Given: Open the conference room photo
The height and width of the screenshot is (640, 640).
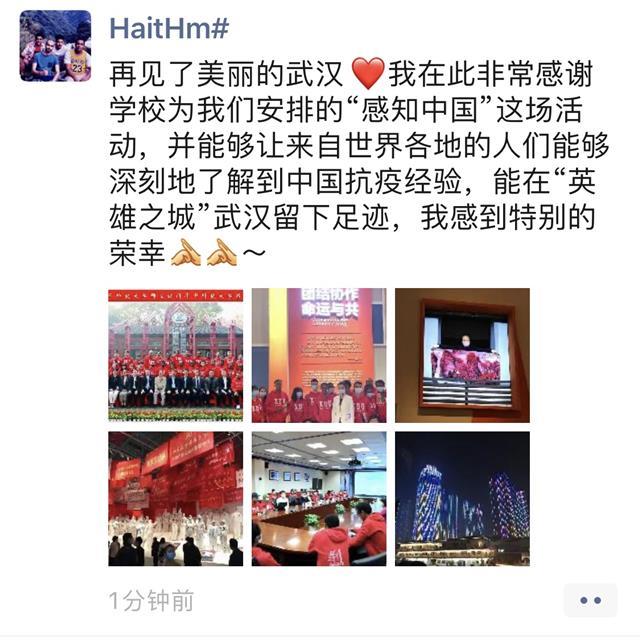Looking at the screenshot, I should 319,499.
